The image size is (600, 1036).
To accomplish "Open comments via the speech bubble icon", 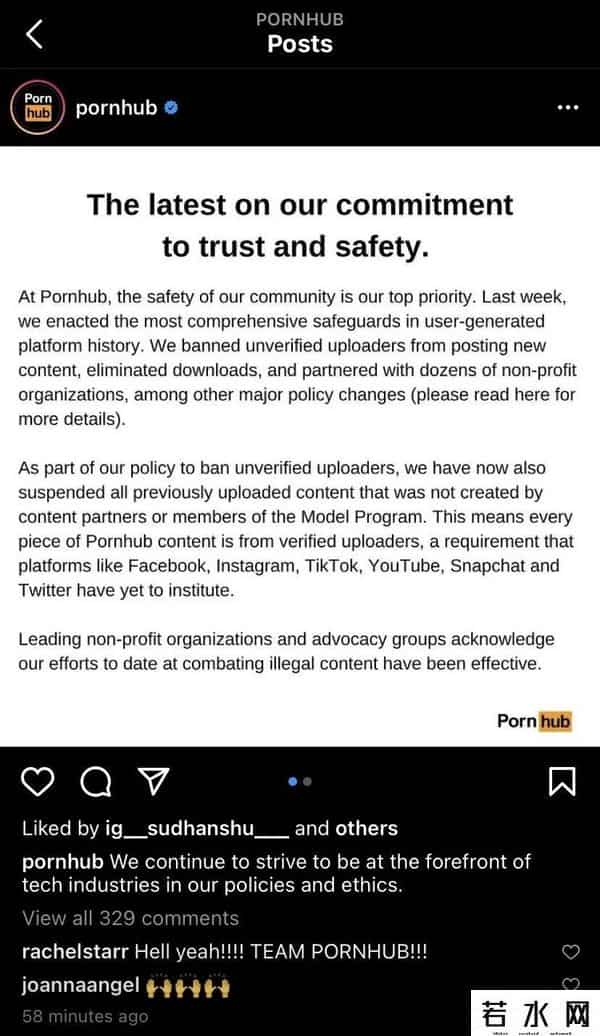I will [x=96, y=781].
